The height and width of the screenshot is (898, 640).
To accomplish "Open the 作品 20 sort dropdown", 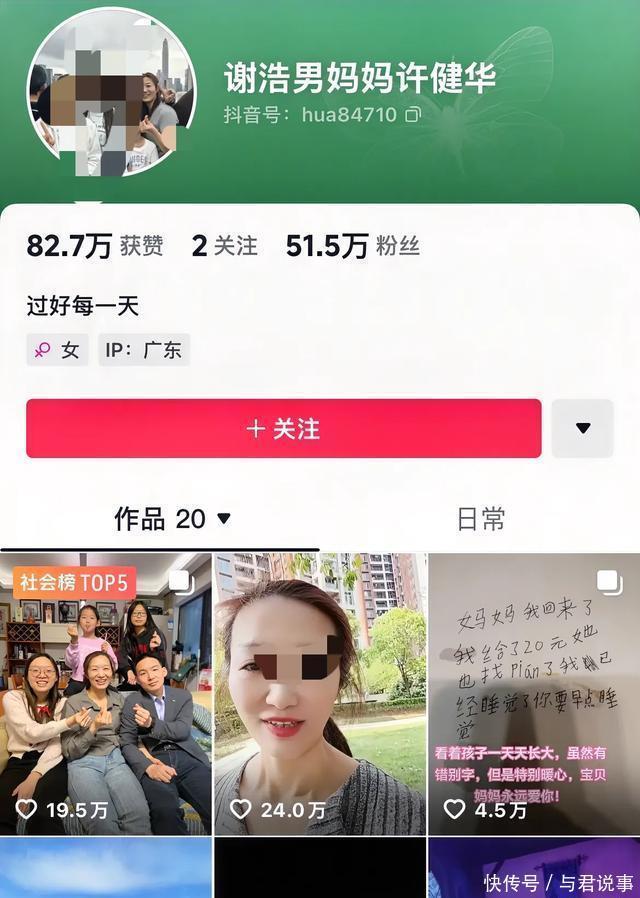I will coord(172,519).
